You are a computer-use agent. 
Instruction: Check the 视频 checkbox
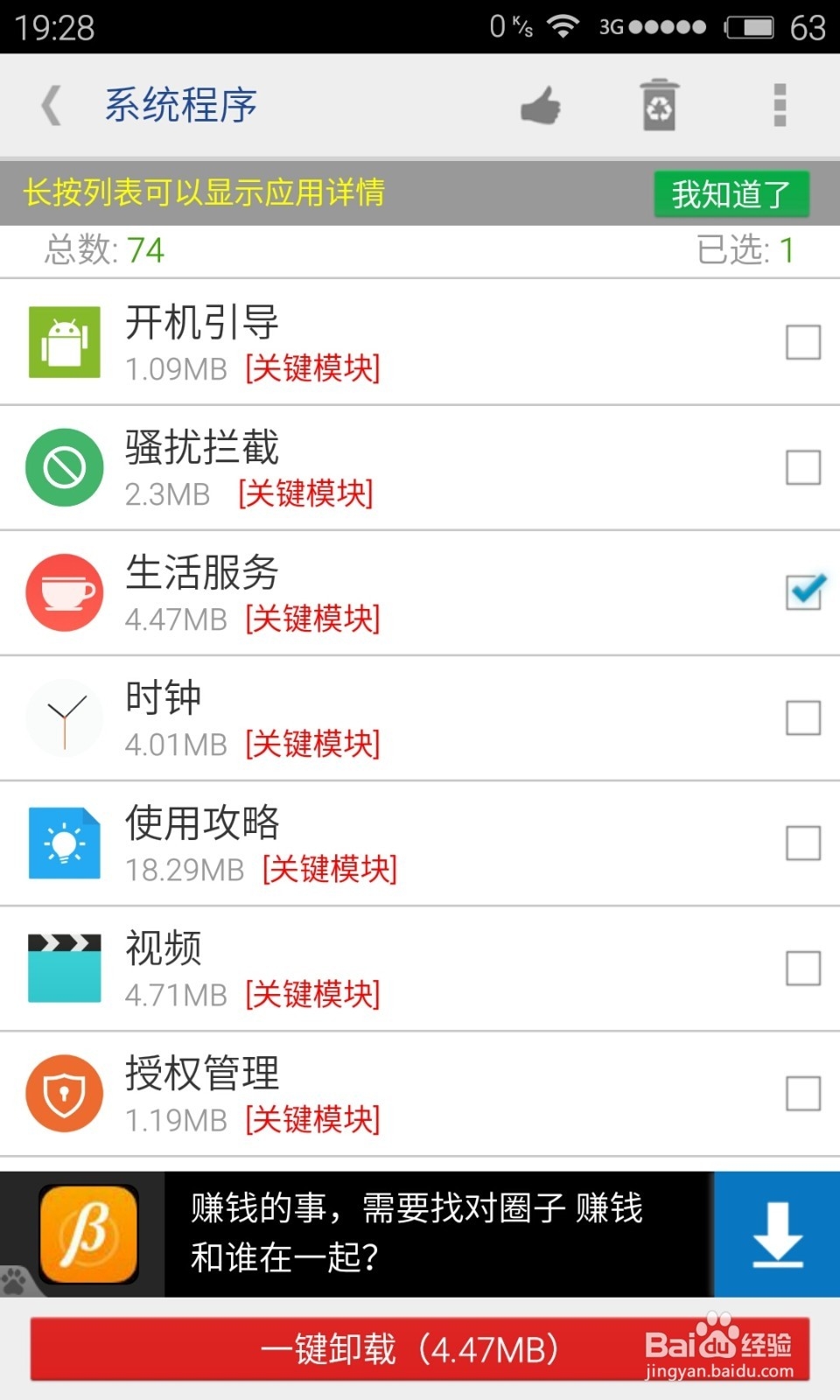[801, 968]
